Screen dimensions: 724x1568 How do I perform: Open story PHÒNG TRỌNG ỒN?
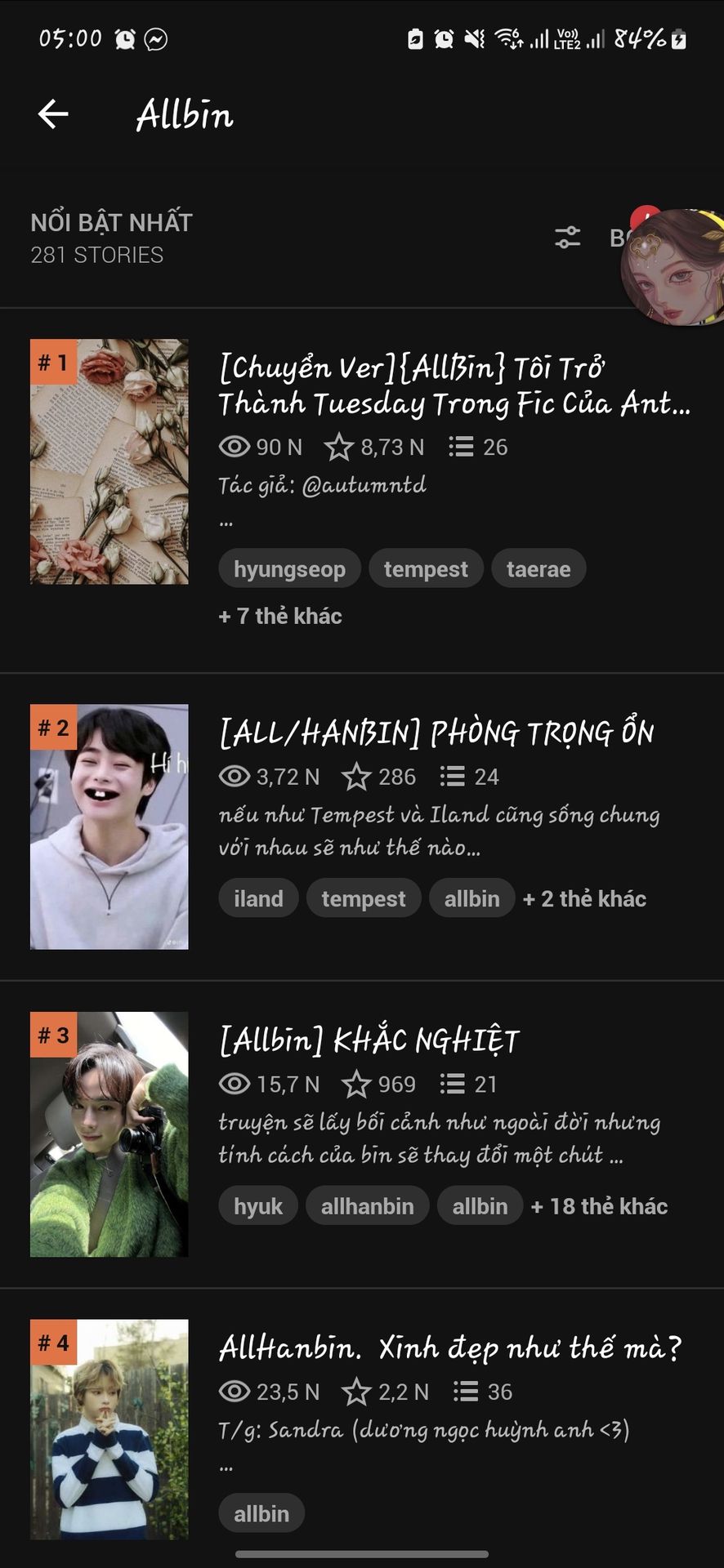436,733
